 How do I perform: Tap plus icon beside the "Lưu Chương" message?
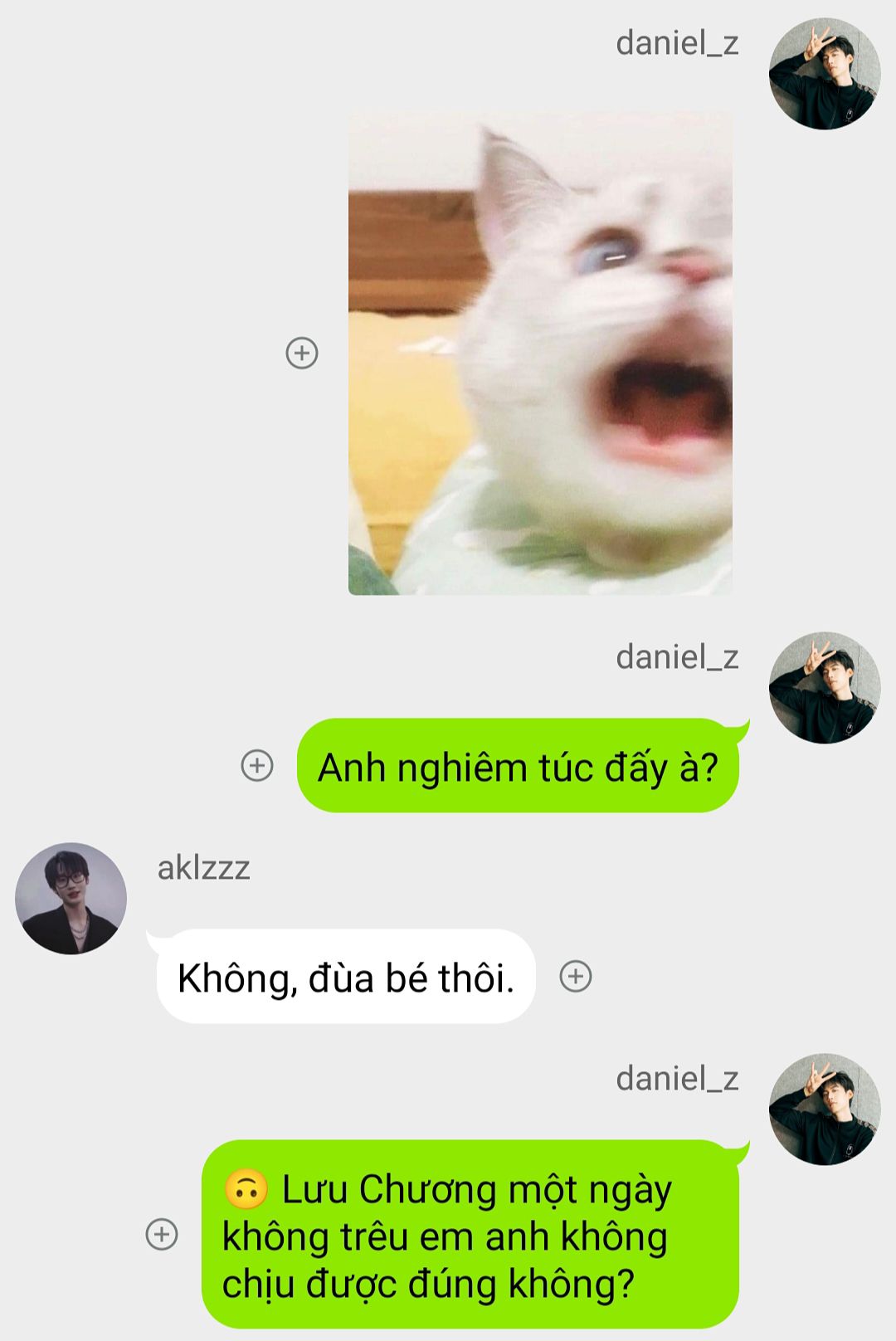[x=162, y=1234]
